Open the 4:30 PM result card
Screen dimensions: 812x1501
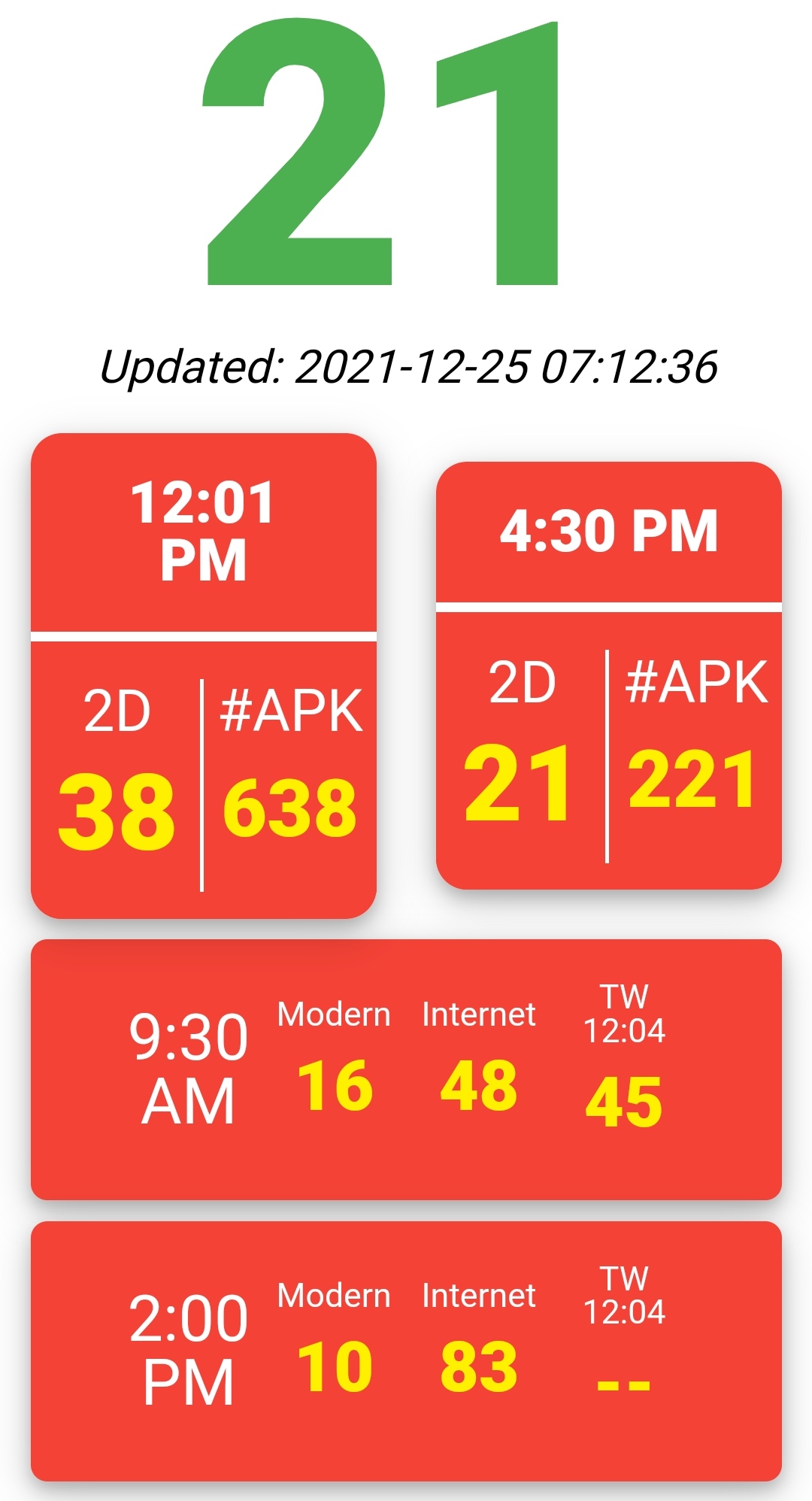point(609,675)
